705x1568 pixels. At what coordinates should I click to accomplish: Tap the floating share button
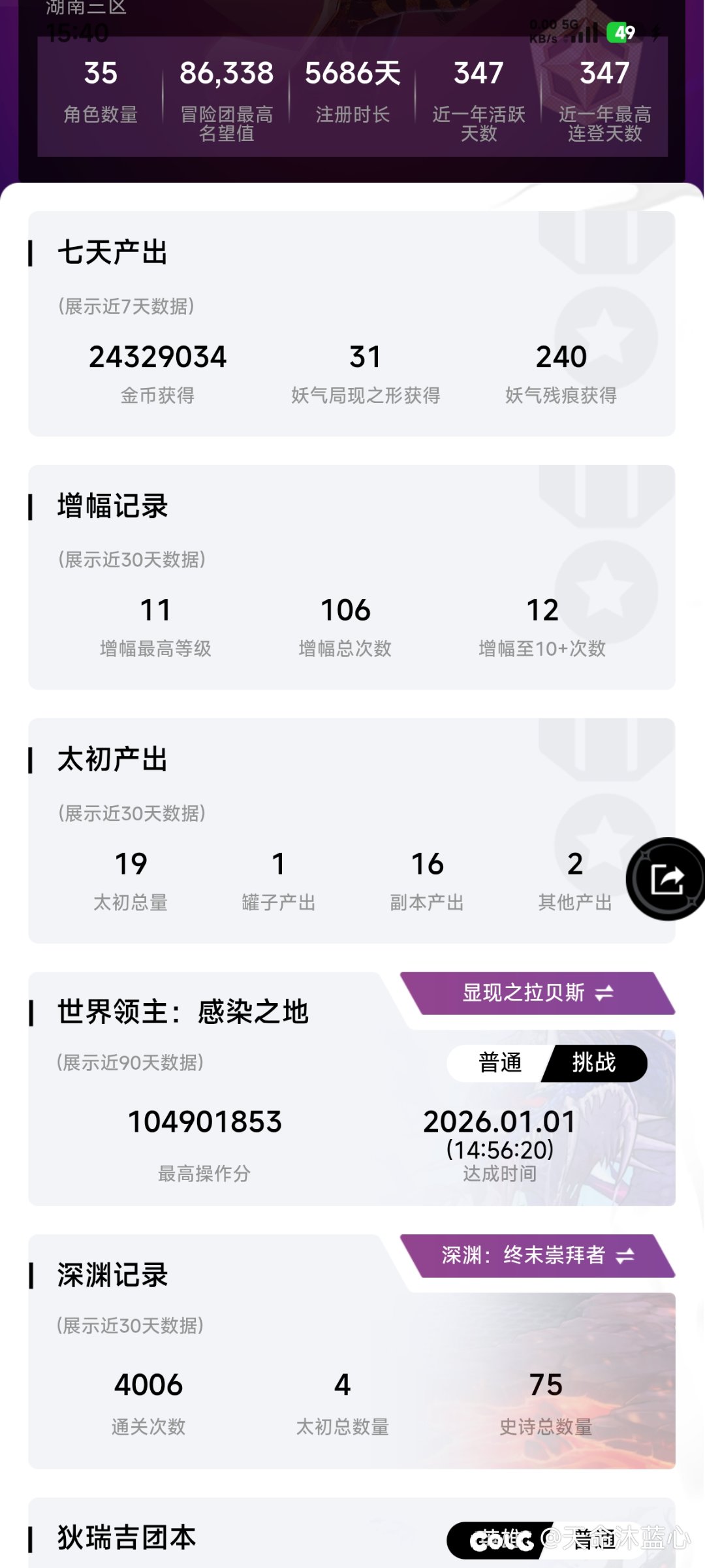click(x=667, y=879)
